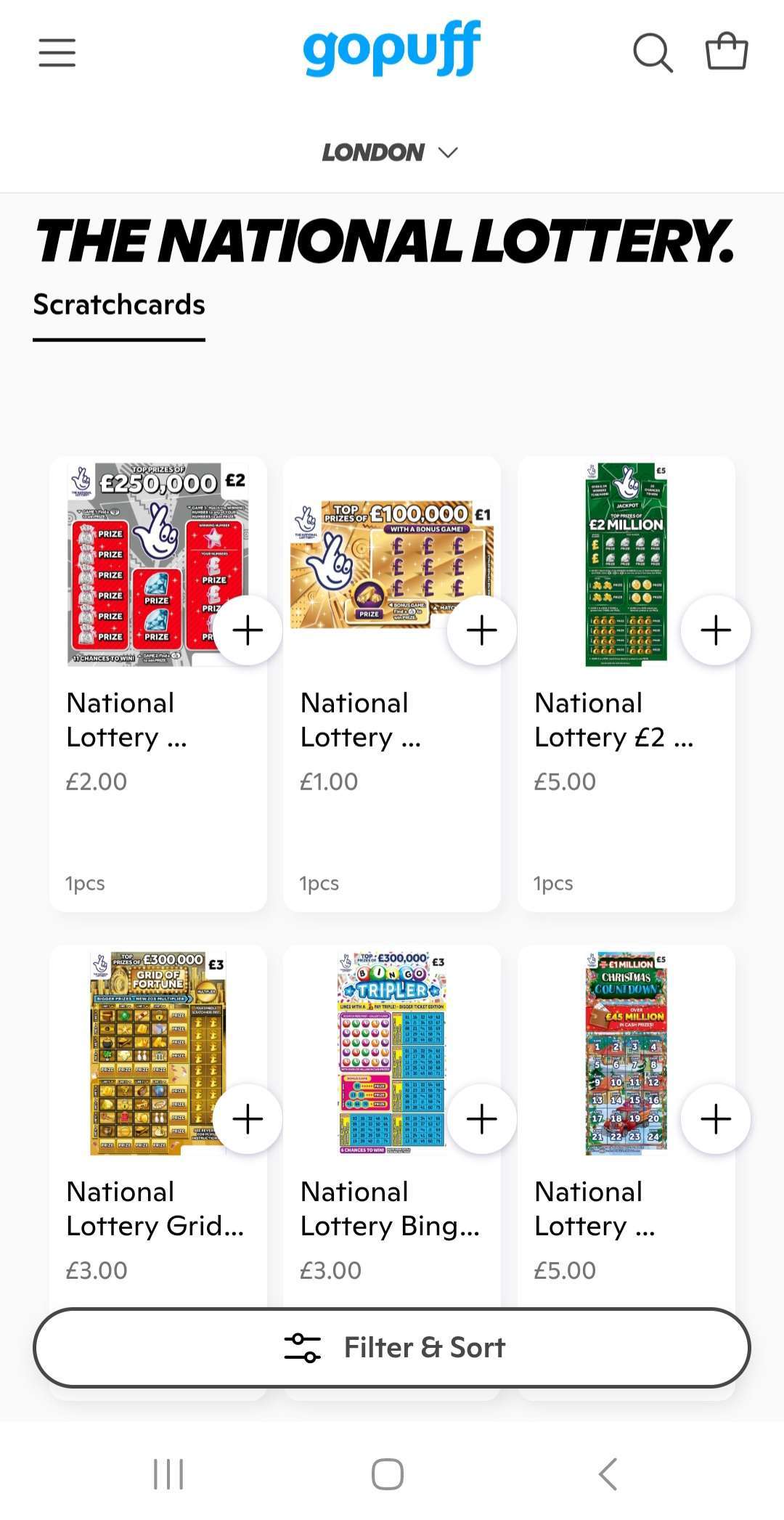Add the Bingo Tripler scratchcard to bag
This screenshot has width=784, height=1520.
click(481, 1119)
